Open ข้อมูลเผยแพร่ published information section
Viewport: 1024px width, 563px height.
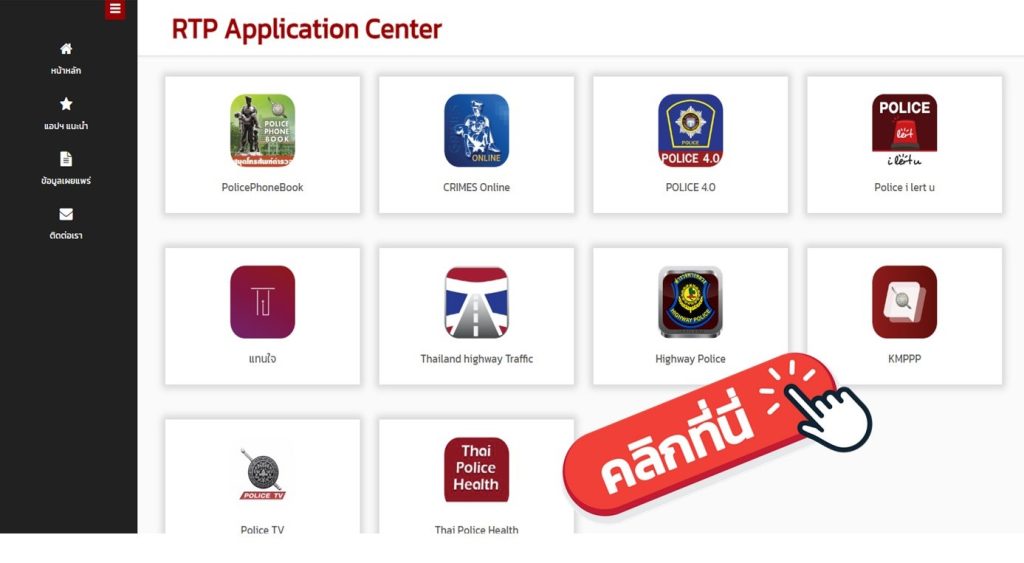tap(66, 168)
